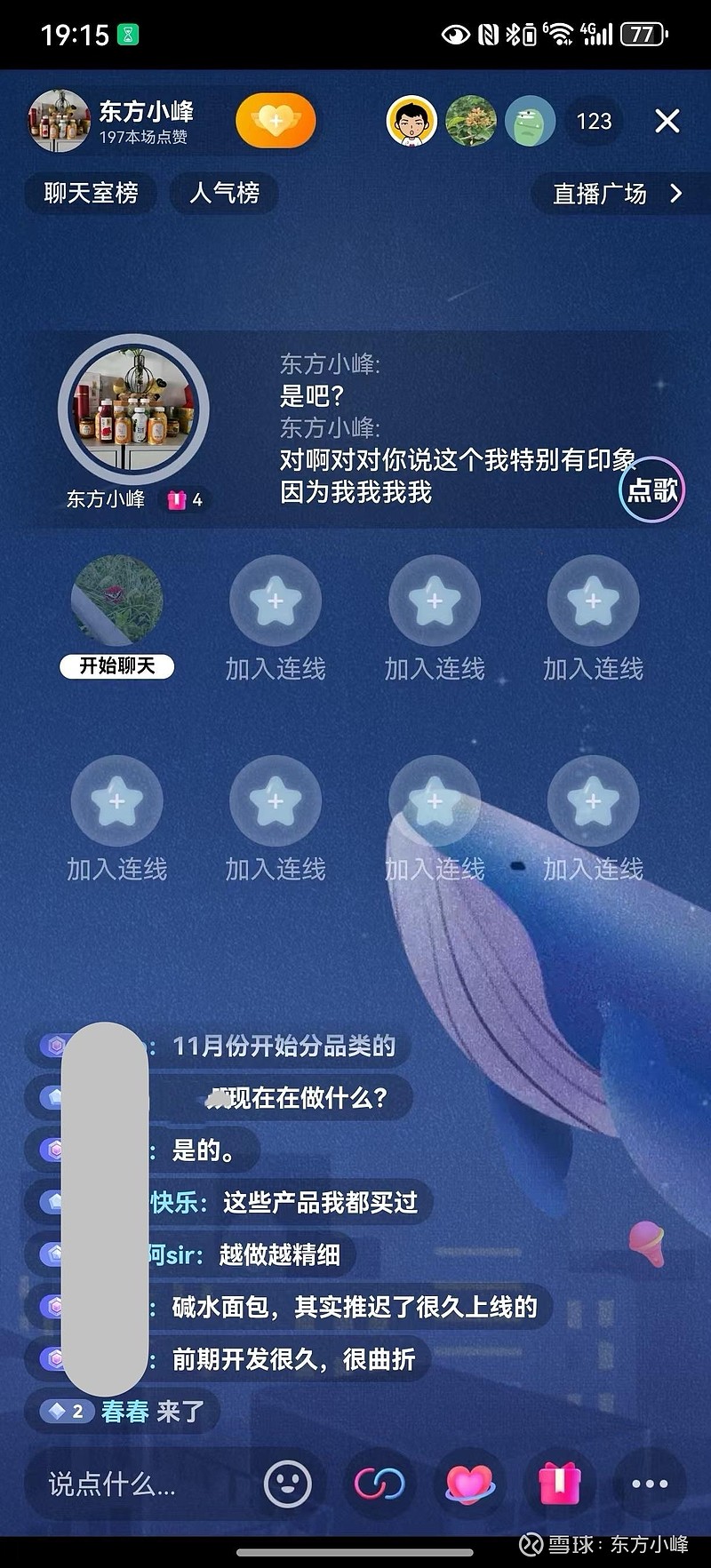View the 123 audience list

point(594,122)
